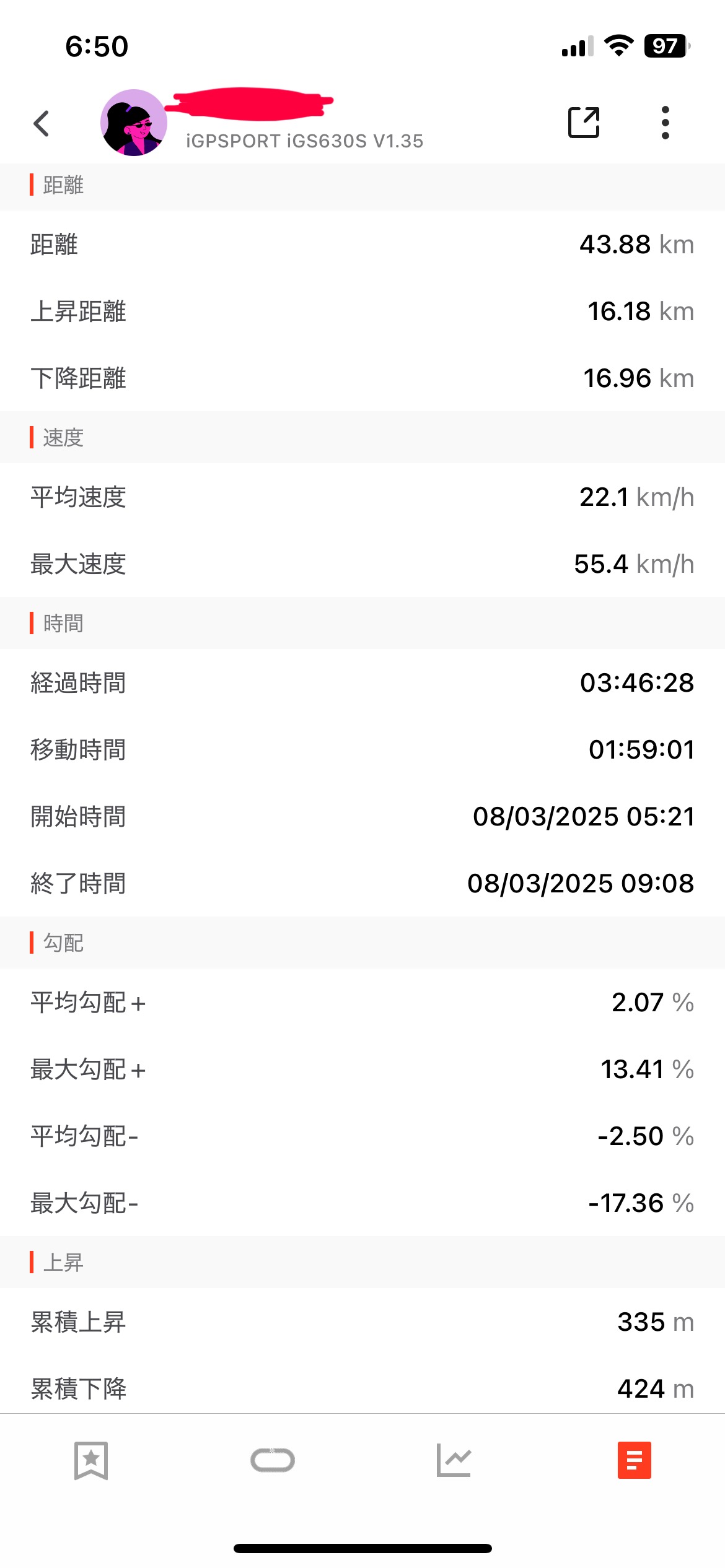Open the three-dot overflow menu
Image resolution: width=725 pixels, height=1568 pixels.
pyautogui.click(x=665, y=123)
